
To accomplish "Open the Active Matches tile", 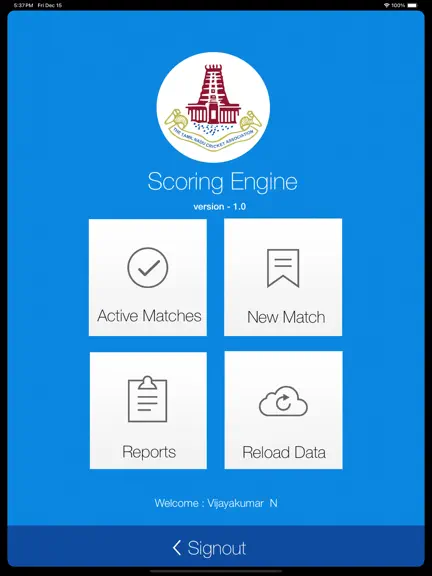I will coord(148,277).
